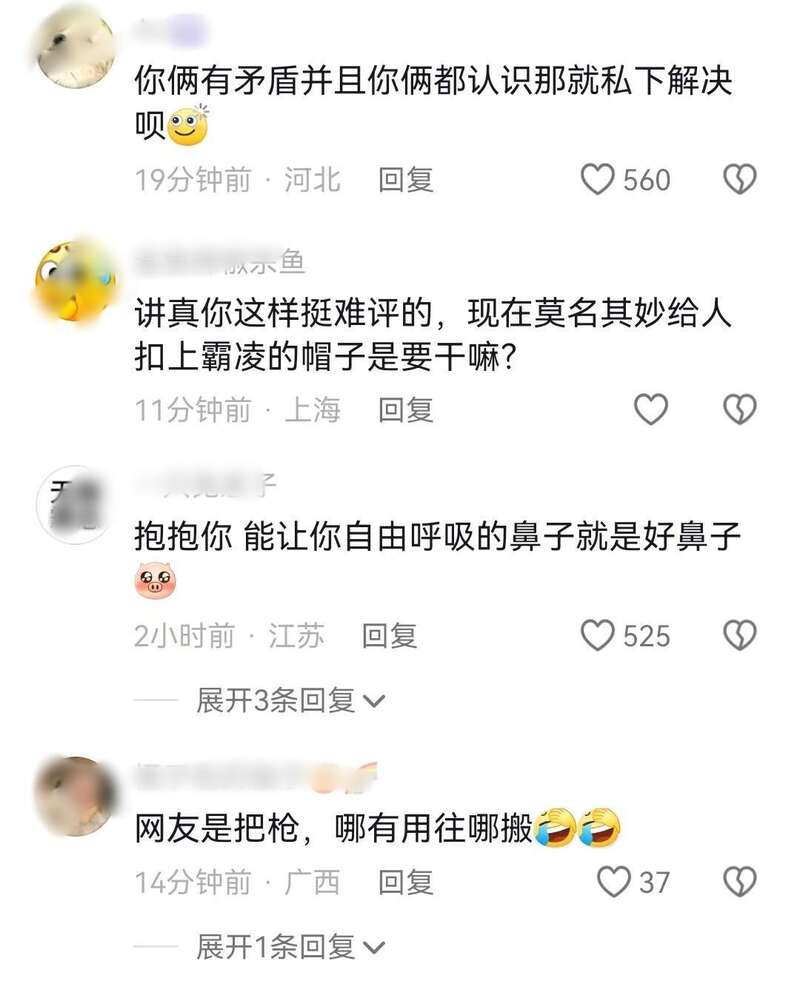
Task: Like the Shanghai comment about 霸凌
Action: click(651, 409)
